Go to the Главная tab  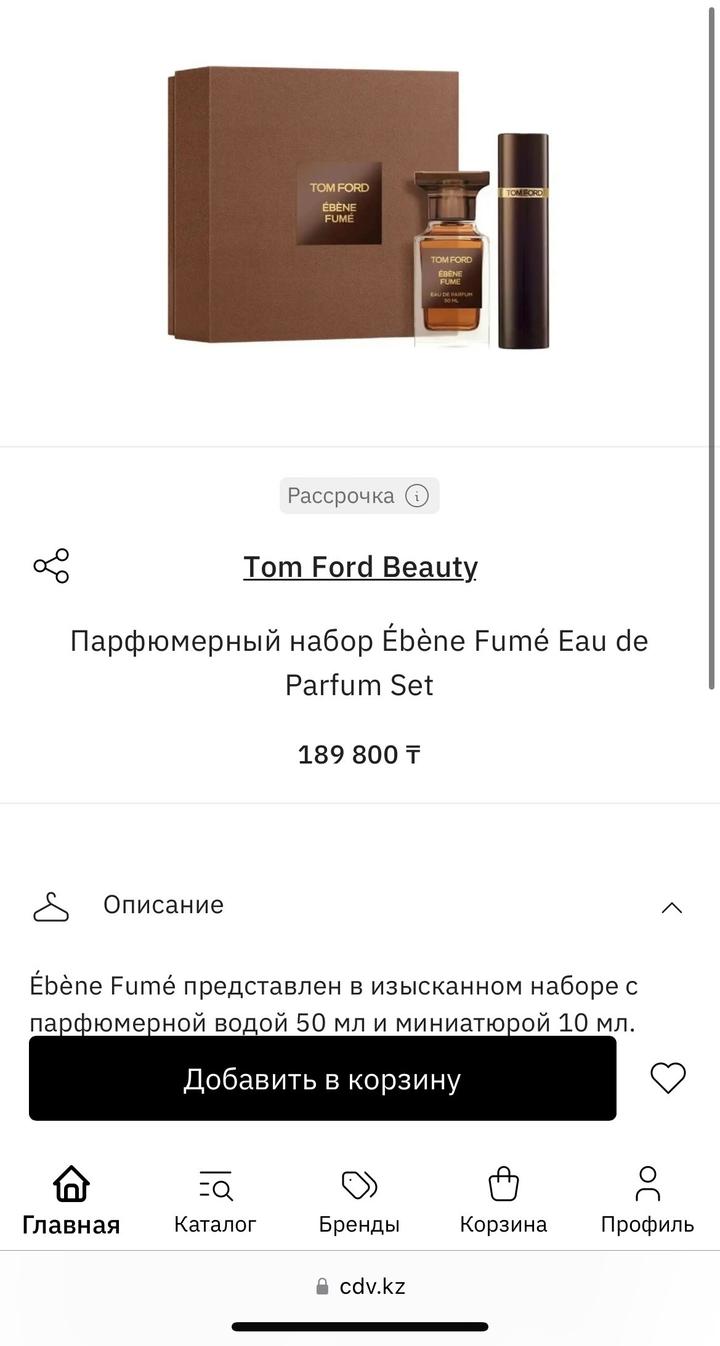pyautogui.click(x=71, y=1200)
